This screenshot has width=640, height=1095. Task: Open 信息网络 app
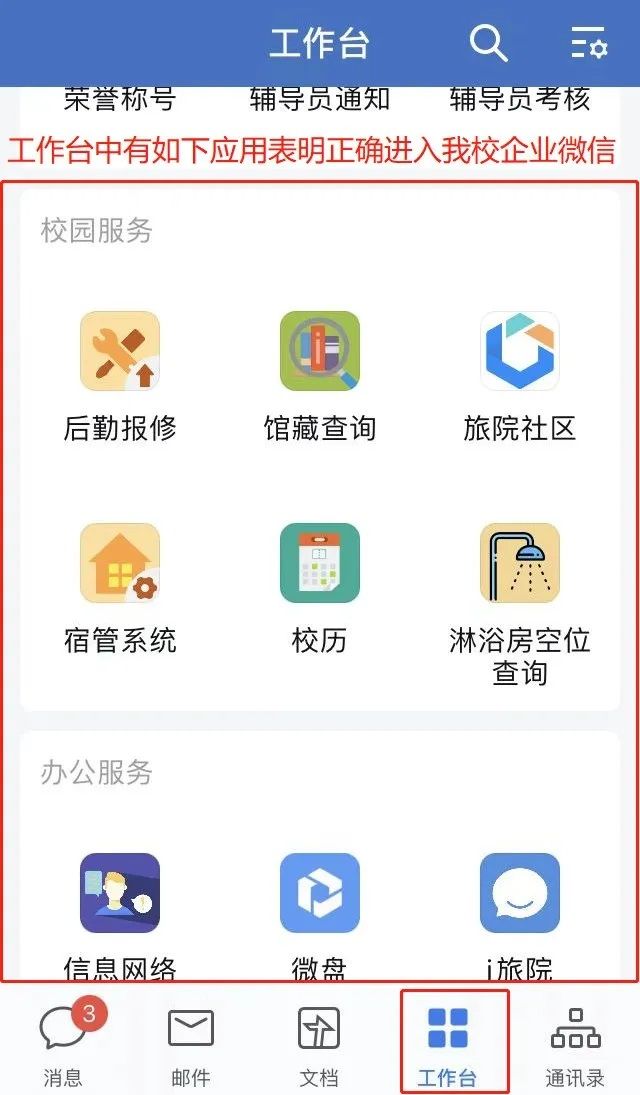coord(120,894)
